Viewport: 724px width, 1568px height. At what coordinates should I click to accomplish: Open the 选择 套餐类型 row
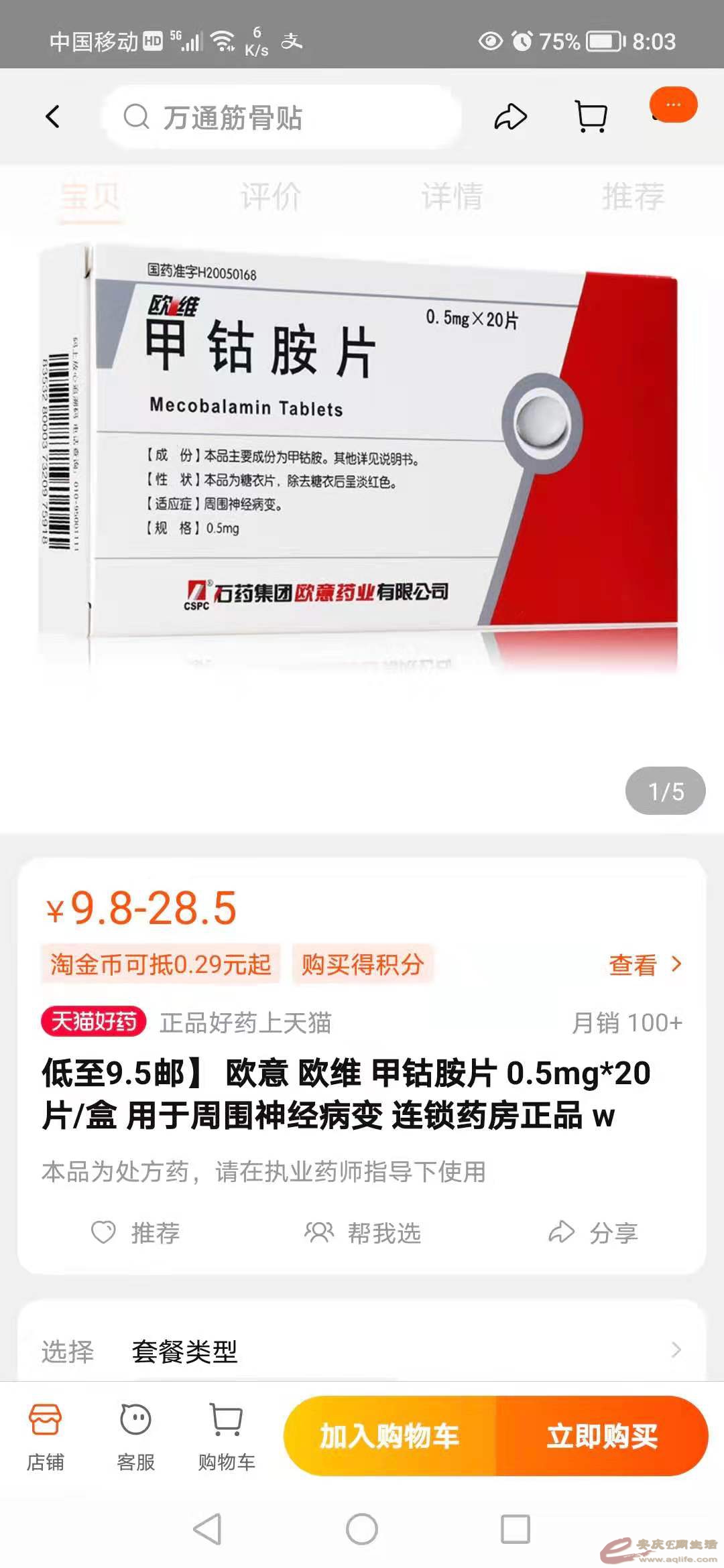[362, 1351]
